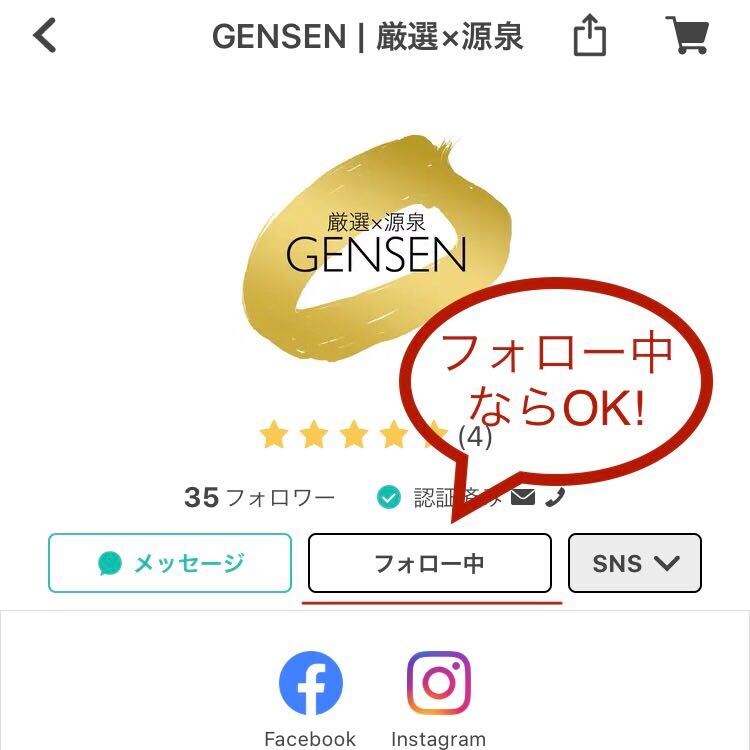
Task: Send a message via メッセージ button
Action: click(x=170, y=563)
